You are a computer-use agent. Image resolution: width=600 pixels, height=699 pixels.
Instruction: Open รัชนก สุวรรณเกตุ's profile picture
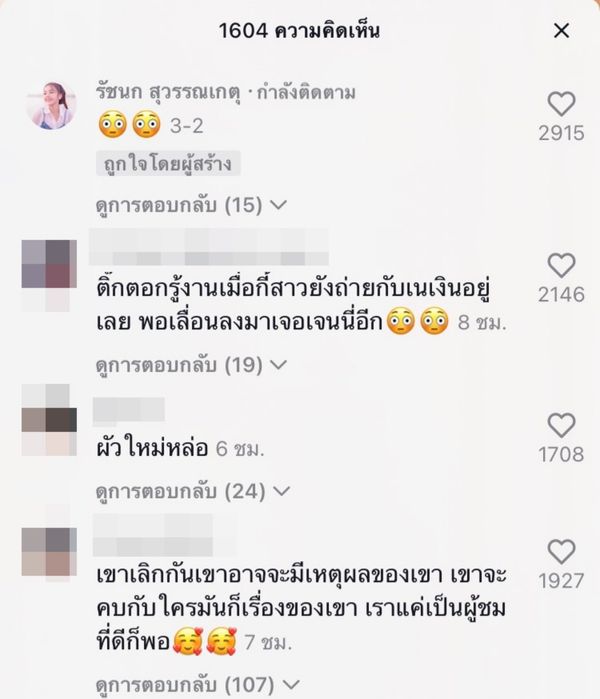coord(50,106)
